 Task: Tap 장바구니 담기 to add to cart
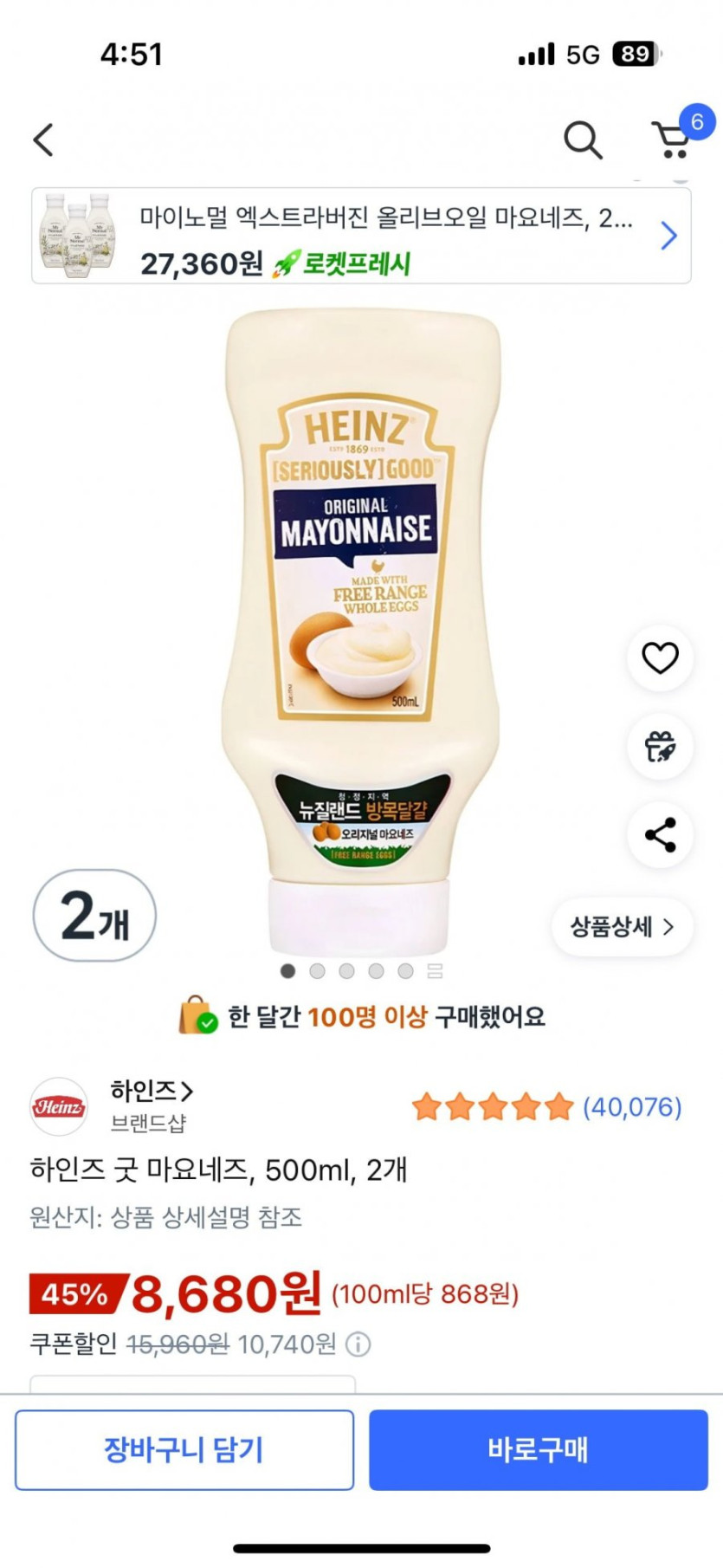coord(184,1449)
